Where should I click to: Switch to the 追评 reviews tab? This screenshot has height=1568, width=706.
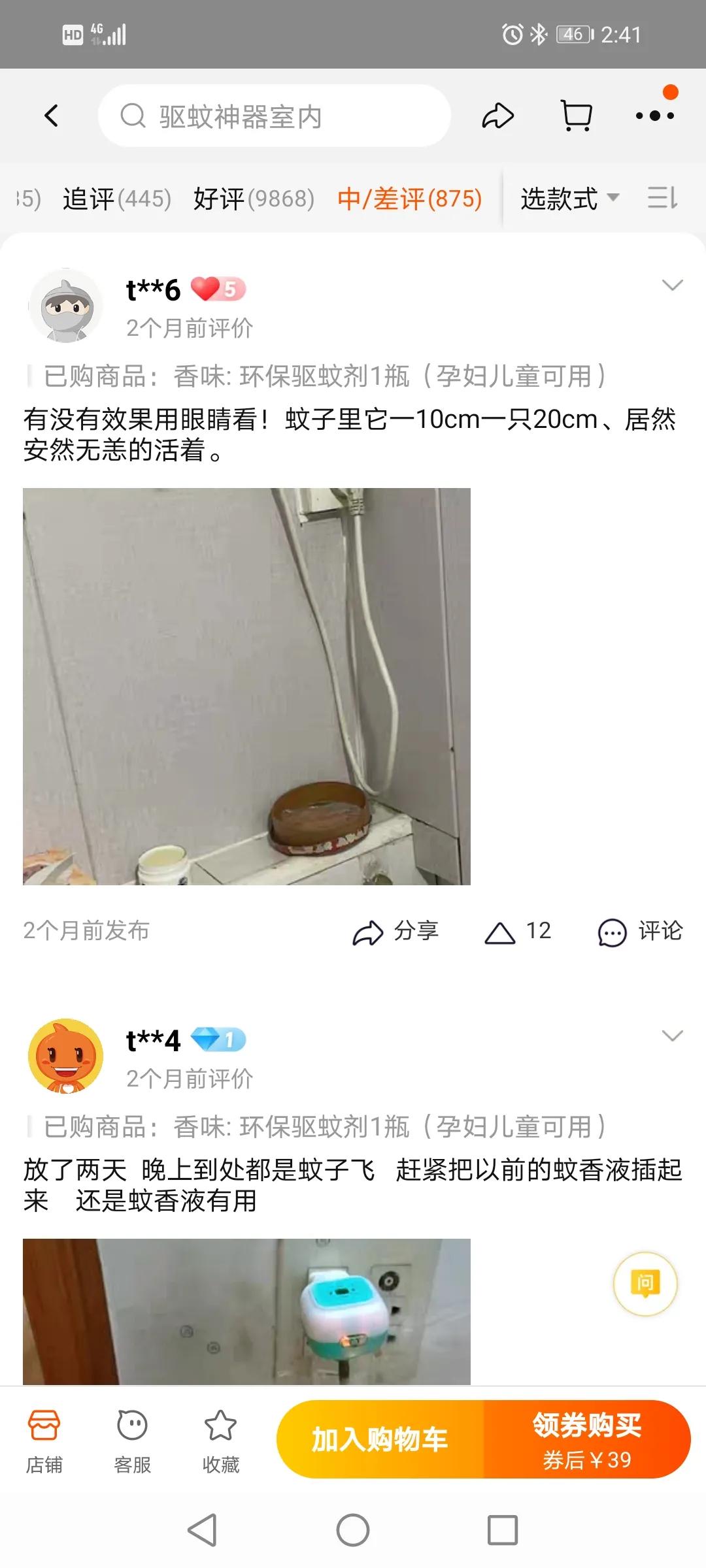[116, 198]
